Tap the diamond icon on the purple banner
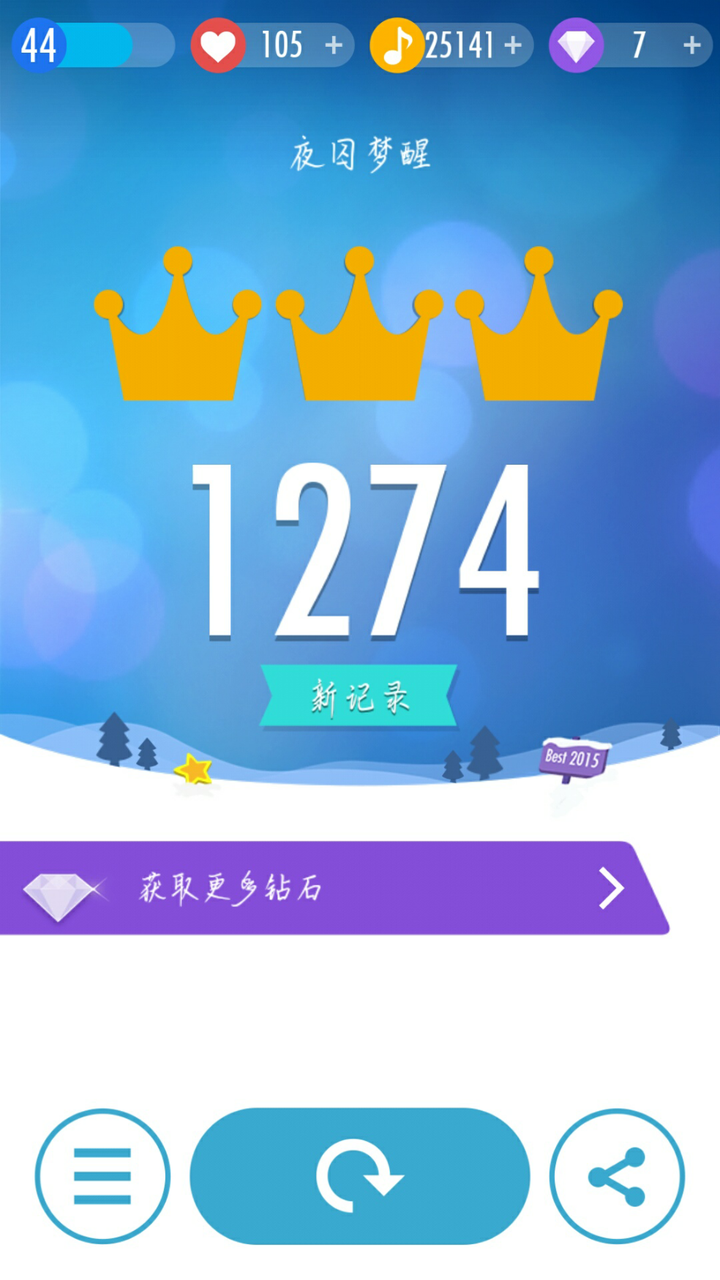The width and height of the screenshot is (720, 1280). click(62, 888)
